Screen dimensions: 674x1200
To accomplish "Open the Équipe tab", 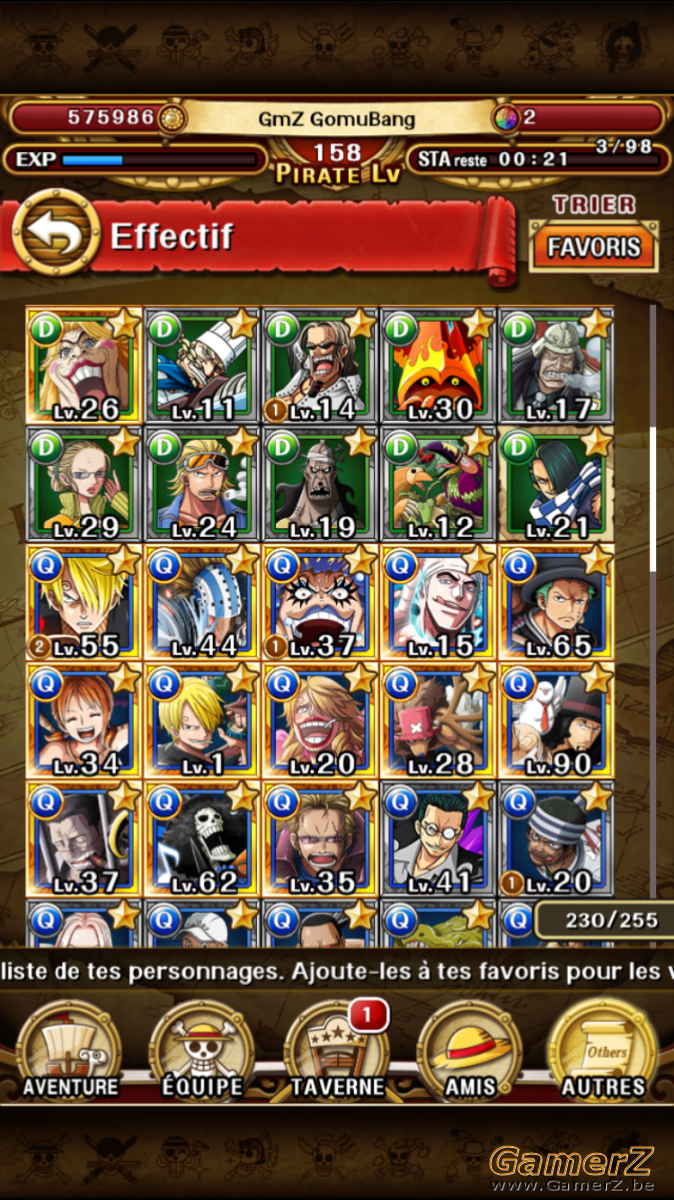I will 204,1051.
